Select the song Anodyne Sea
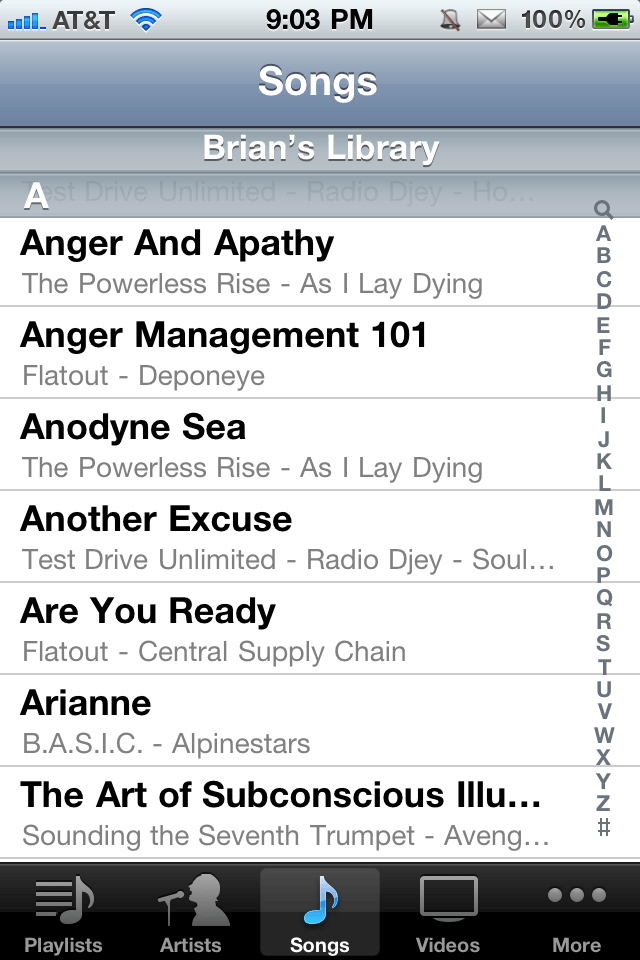The width and height of the screenshot is (640, 960). click(290, 445)
